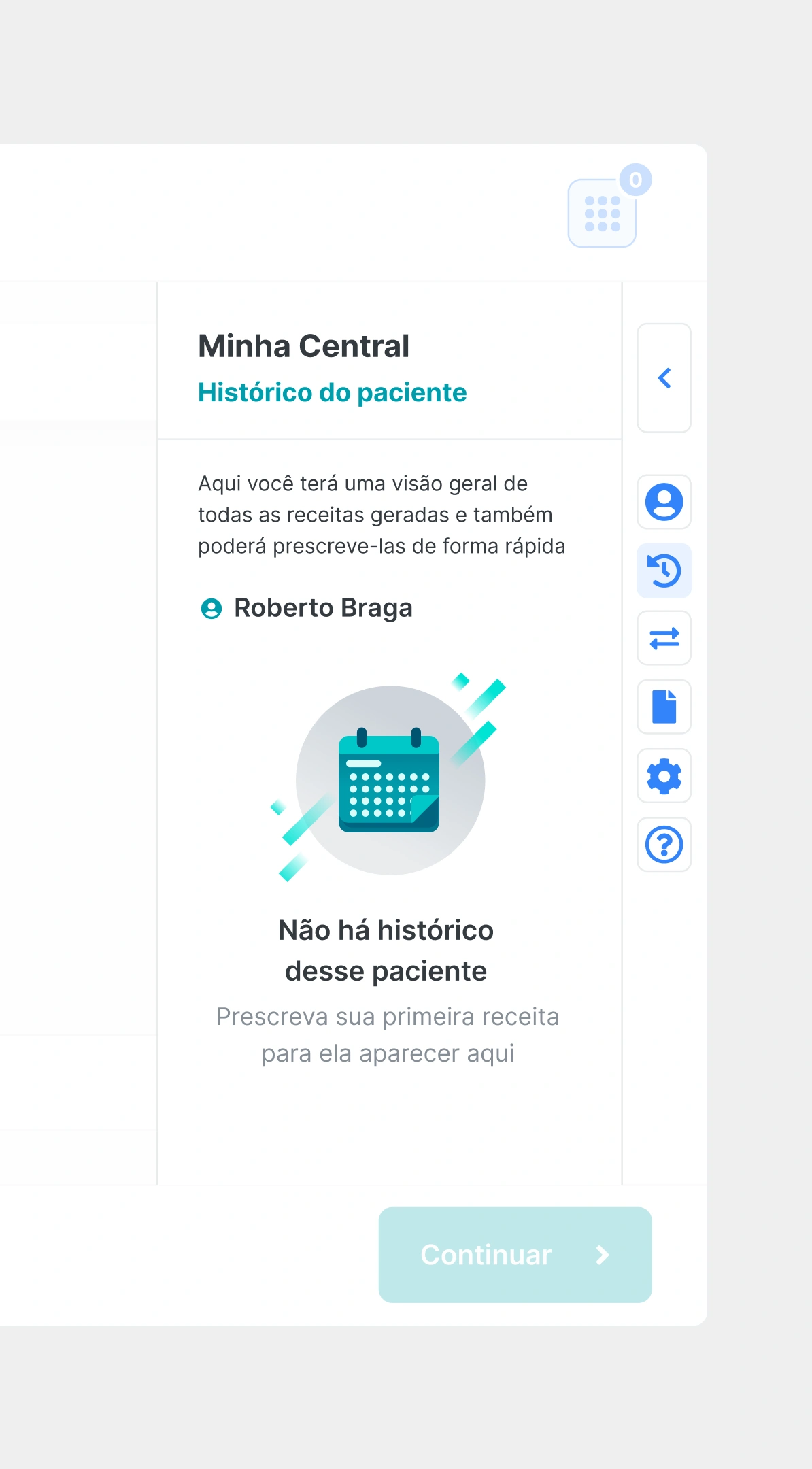This screenshot has height=1469, width=812.
Task: Open the patient profile icon in the sidebar
Action: tap(664, 502)
